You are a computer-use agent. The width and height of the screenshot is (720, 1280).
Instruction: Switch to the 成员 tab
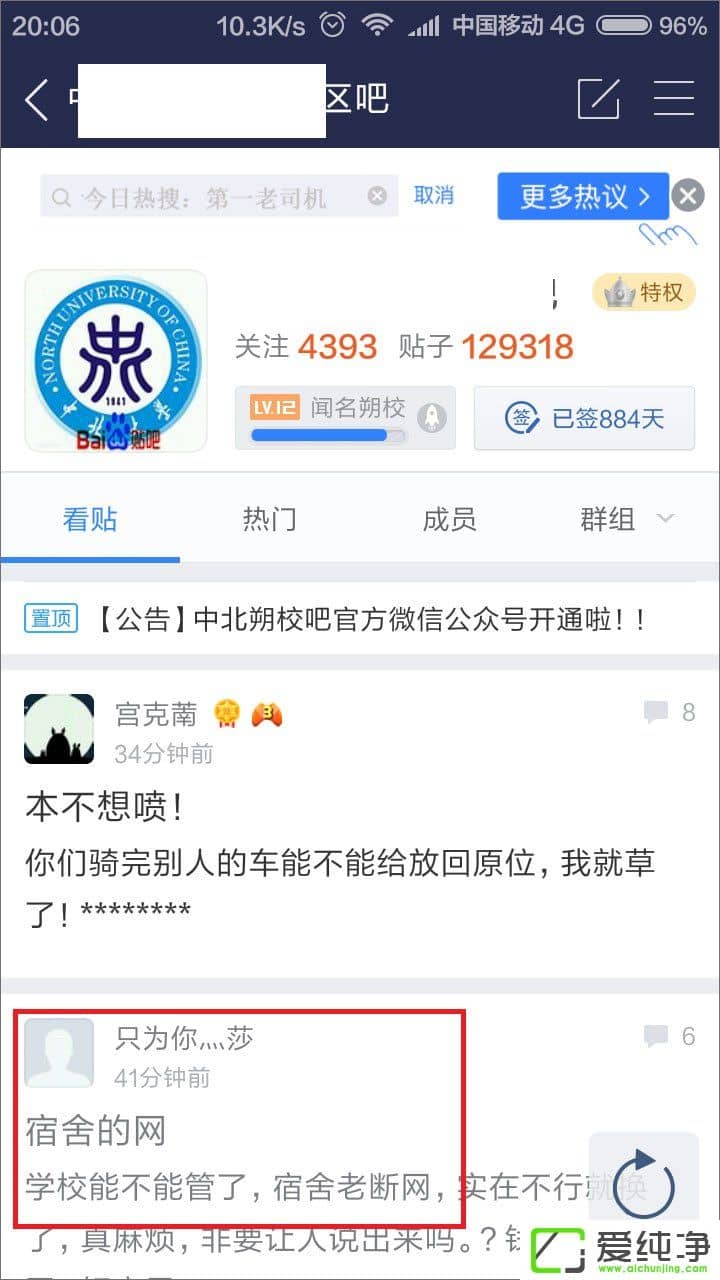click(449, 519)
